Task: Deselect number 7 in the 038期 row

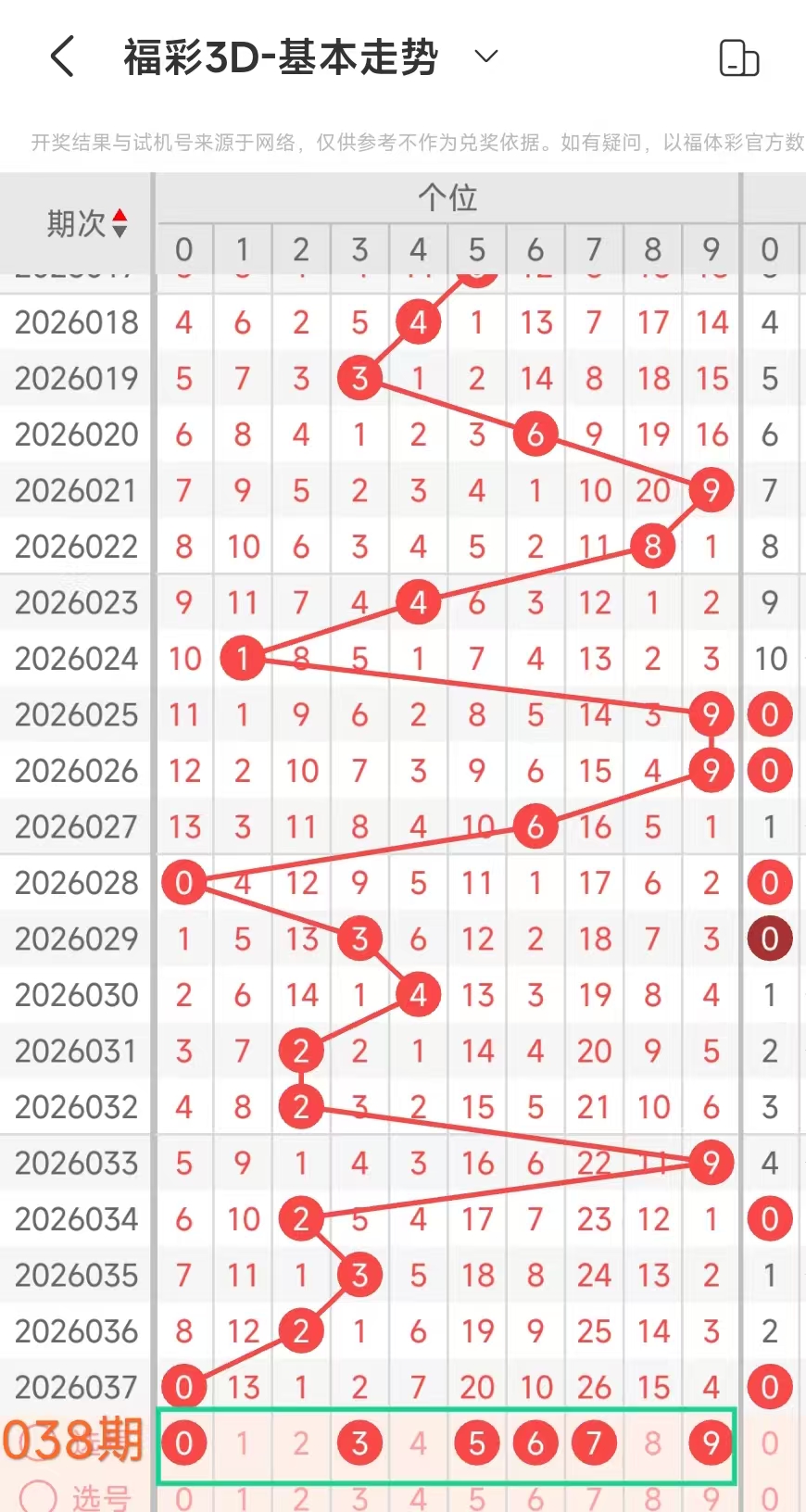Action: (x=594, y=1443)
